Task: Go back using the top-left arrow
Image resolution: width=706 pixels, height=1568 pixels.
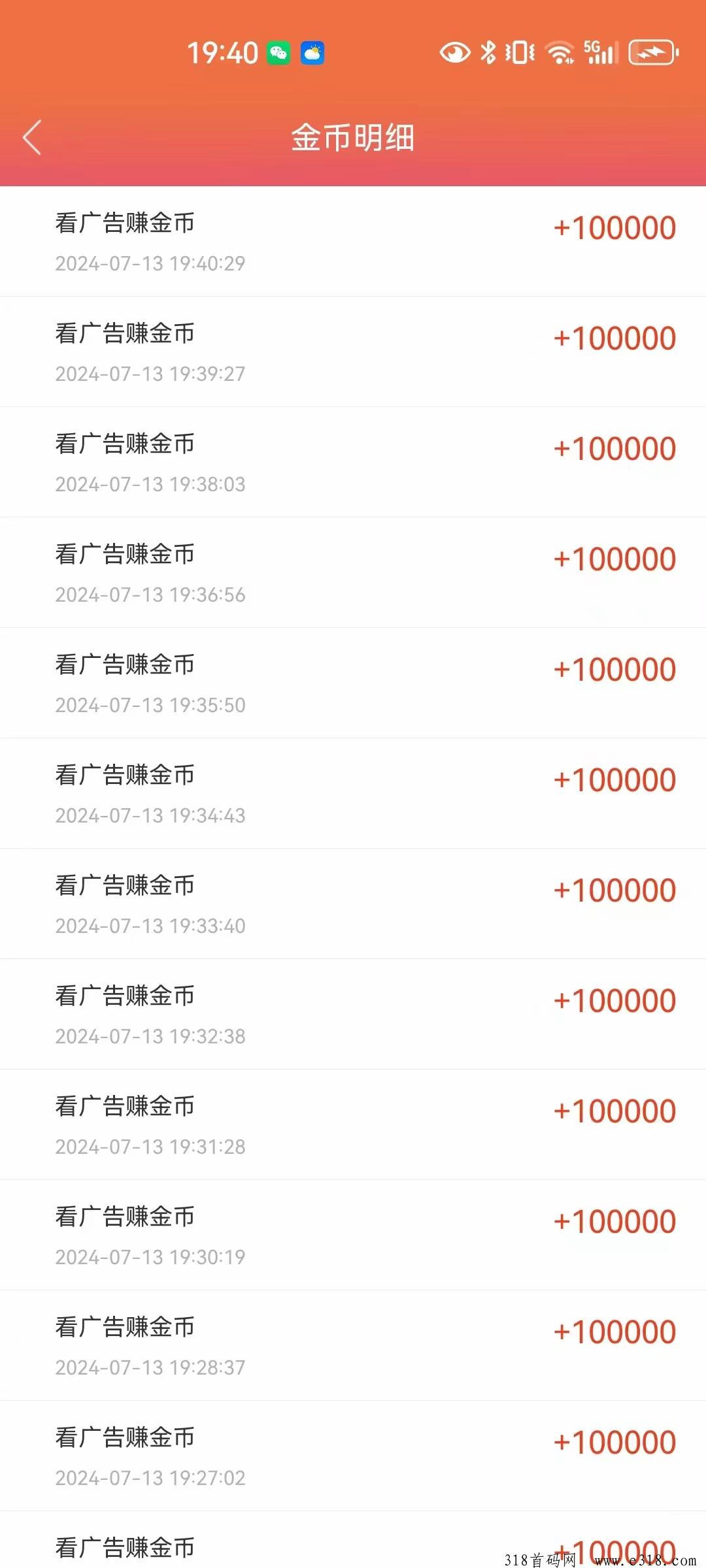Action: 32,137
